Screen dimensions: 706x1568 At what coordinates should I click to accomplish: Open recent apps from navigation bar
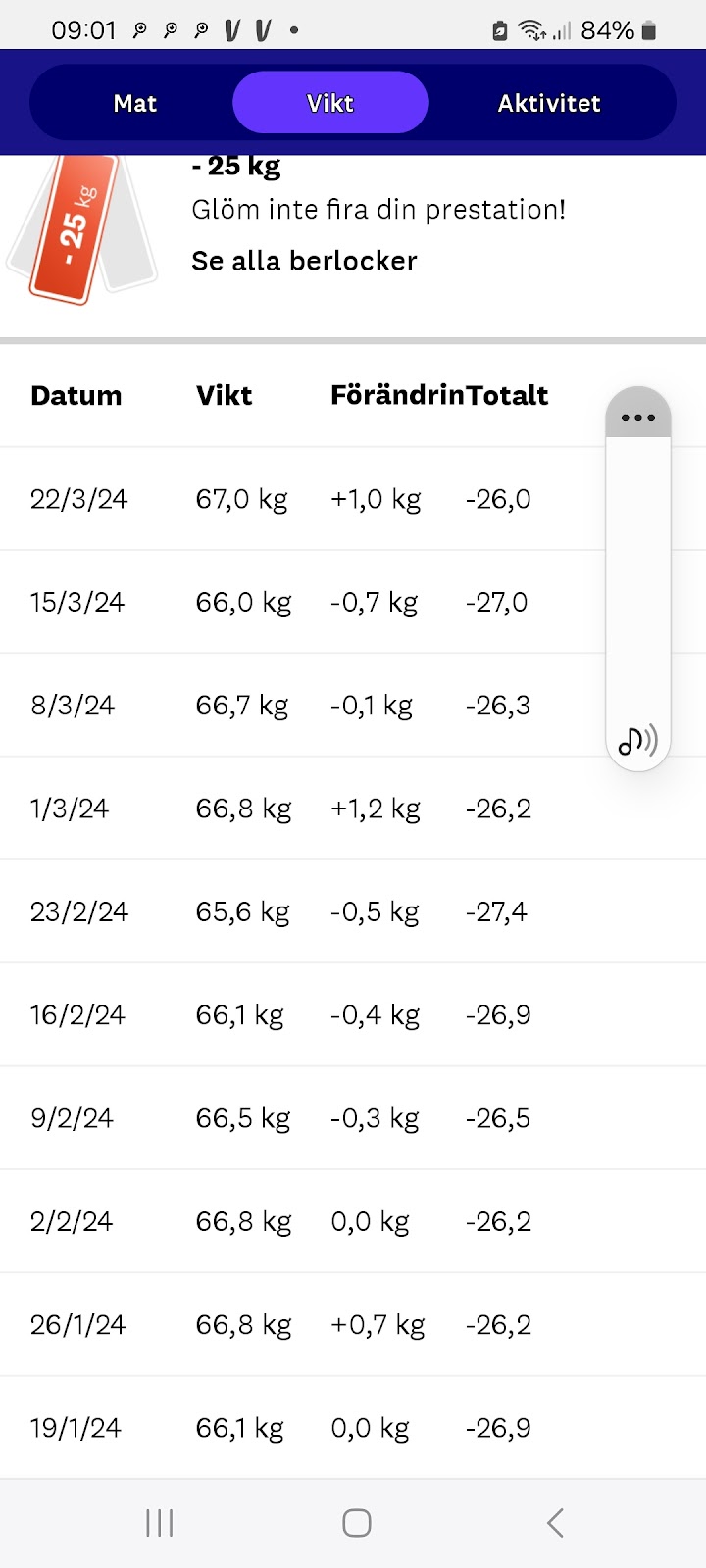click(159, 1523)
